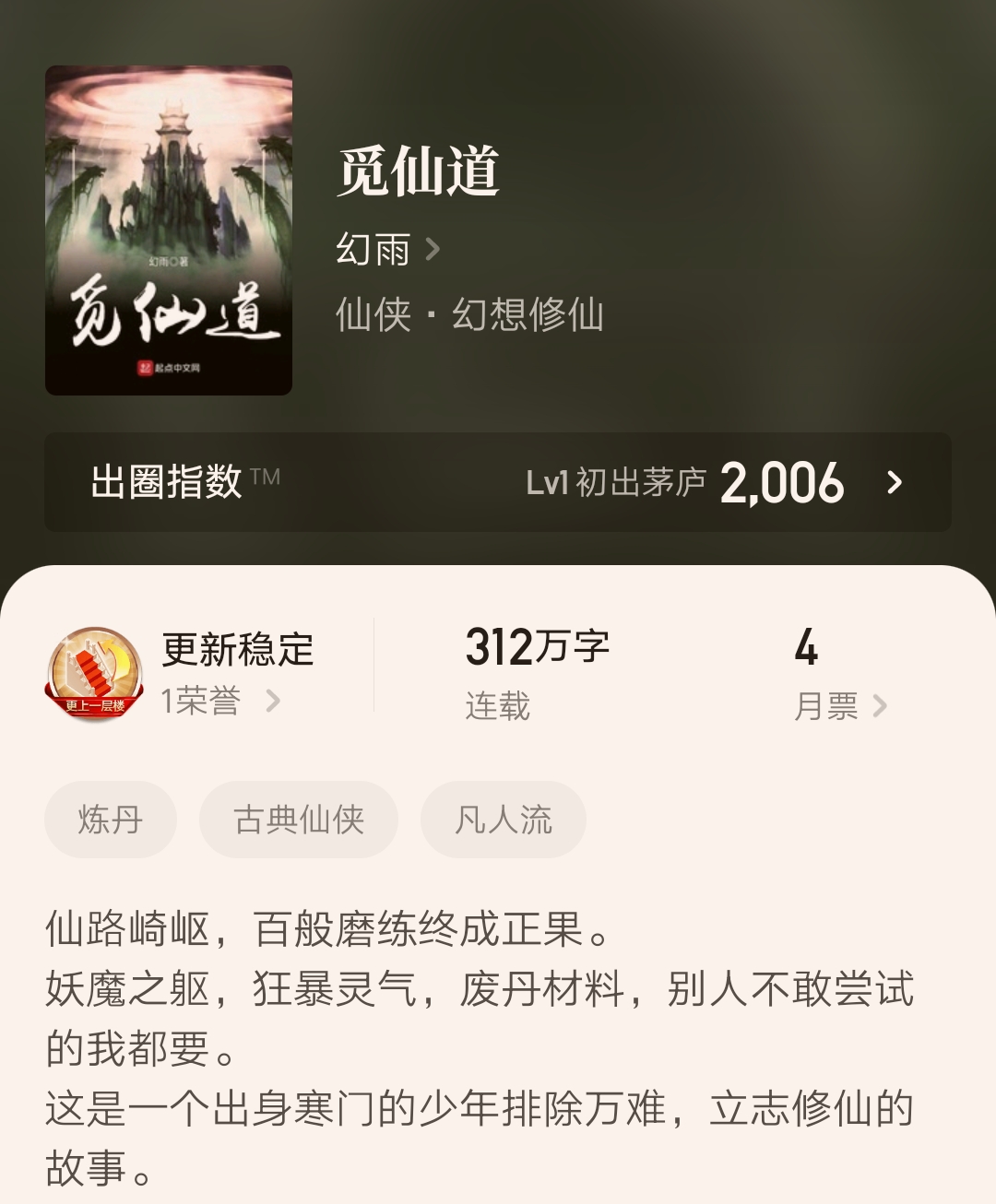The height and width of the screenshot is (1204, 996).
Task: Select the 凡人流 tag chip
Action: point(504,820)
